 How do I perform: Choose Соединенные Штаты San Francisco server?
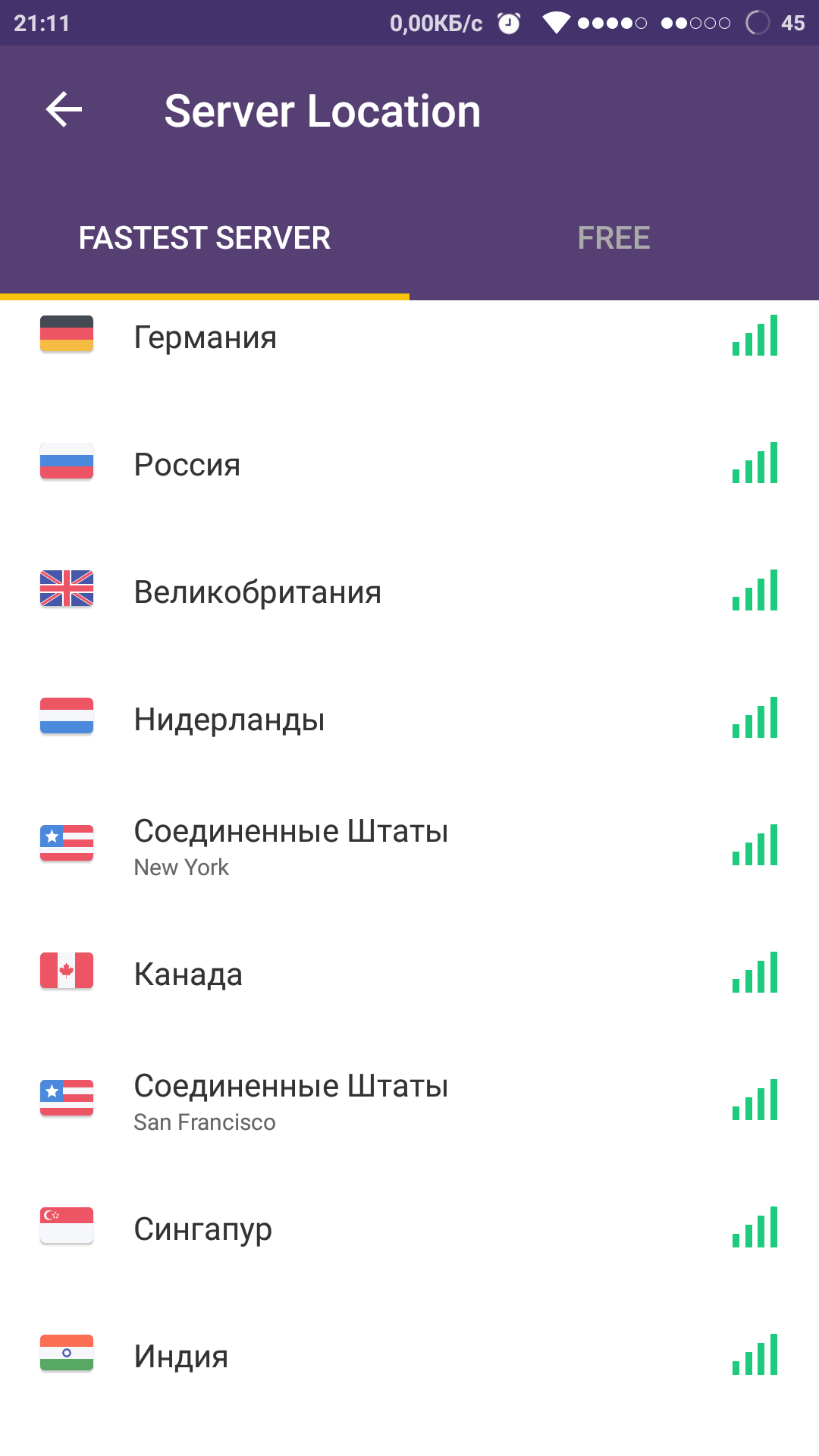pos(409,1101)
